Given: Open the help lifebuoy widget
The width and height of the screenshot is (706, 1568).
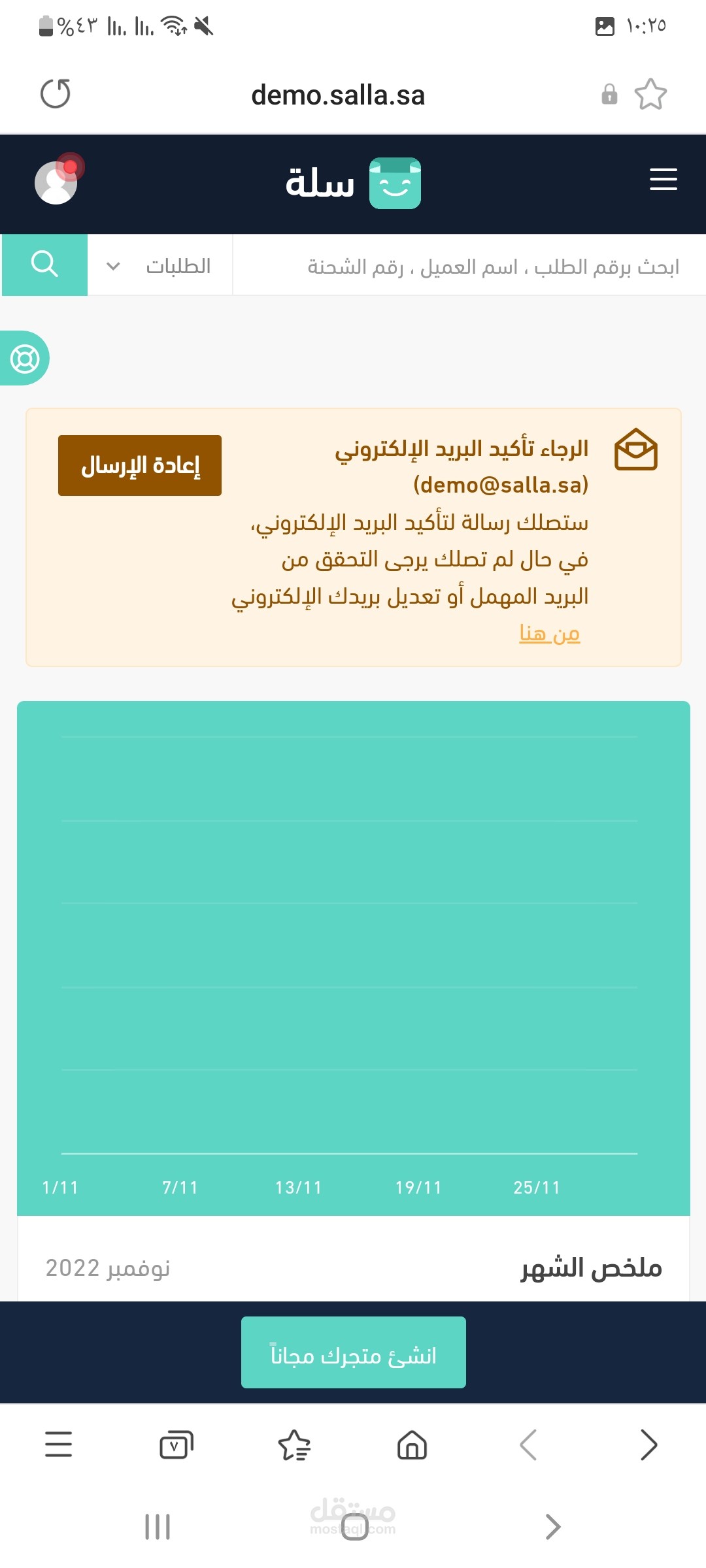Looking at the screenshot, I should point(25,359).
